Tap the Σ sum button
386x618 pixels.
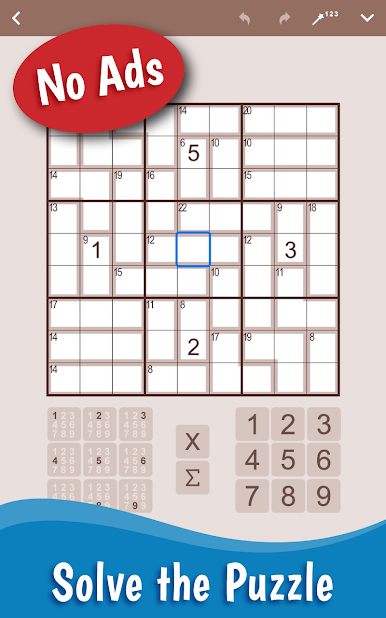tap(192, 478)
